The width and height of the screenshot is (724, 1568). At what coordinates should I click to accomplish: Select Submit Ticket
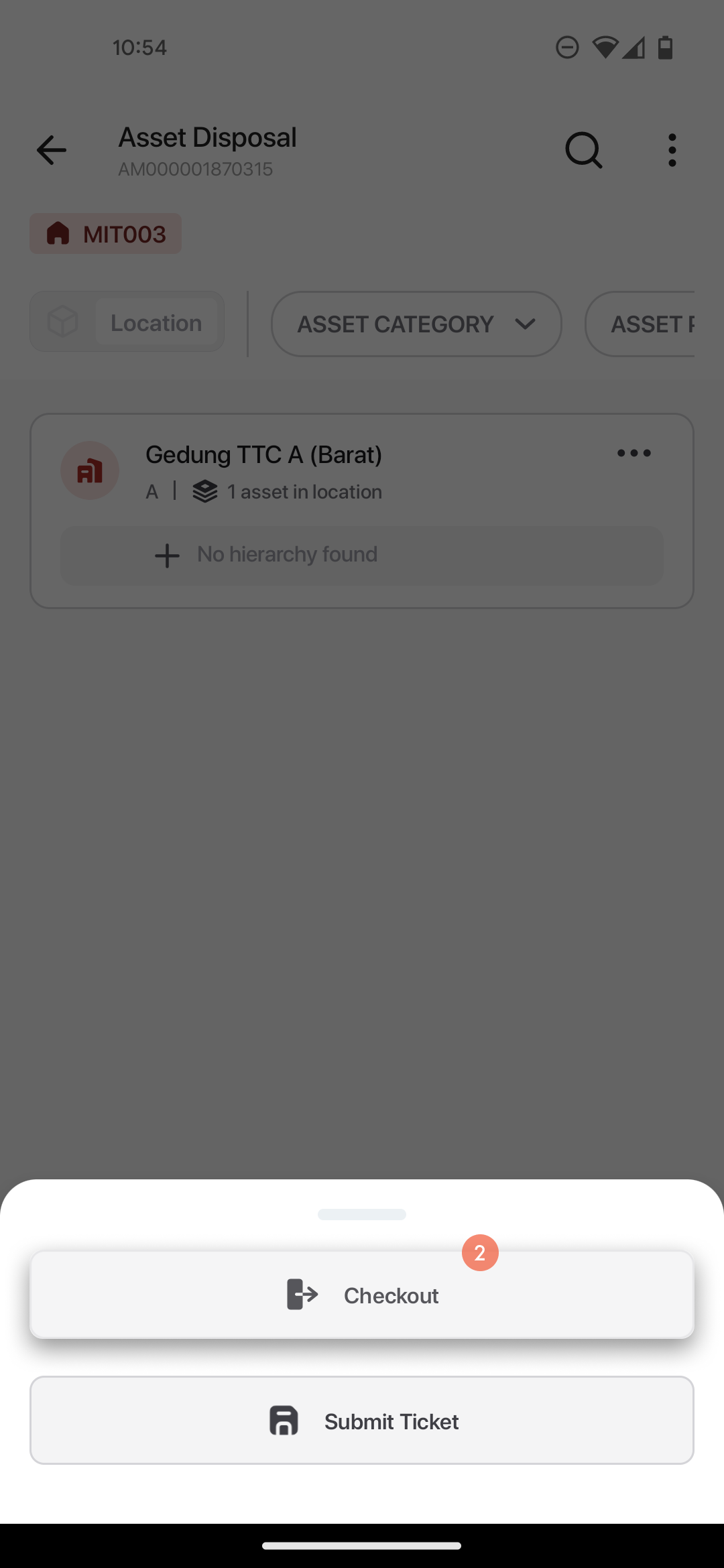pos(362,1420)
